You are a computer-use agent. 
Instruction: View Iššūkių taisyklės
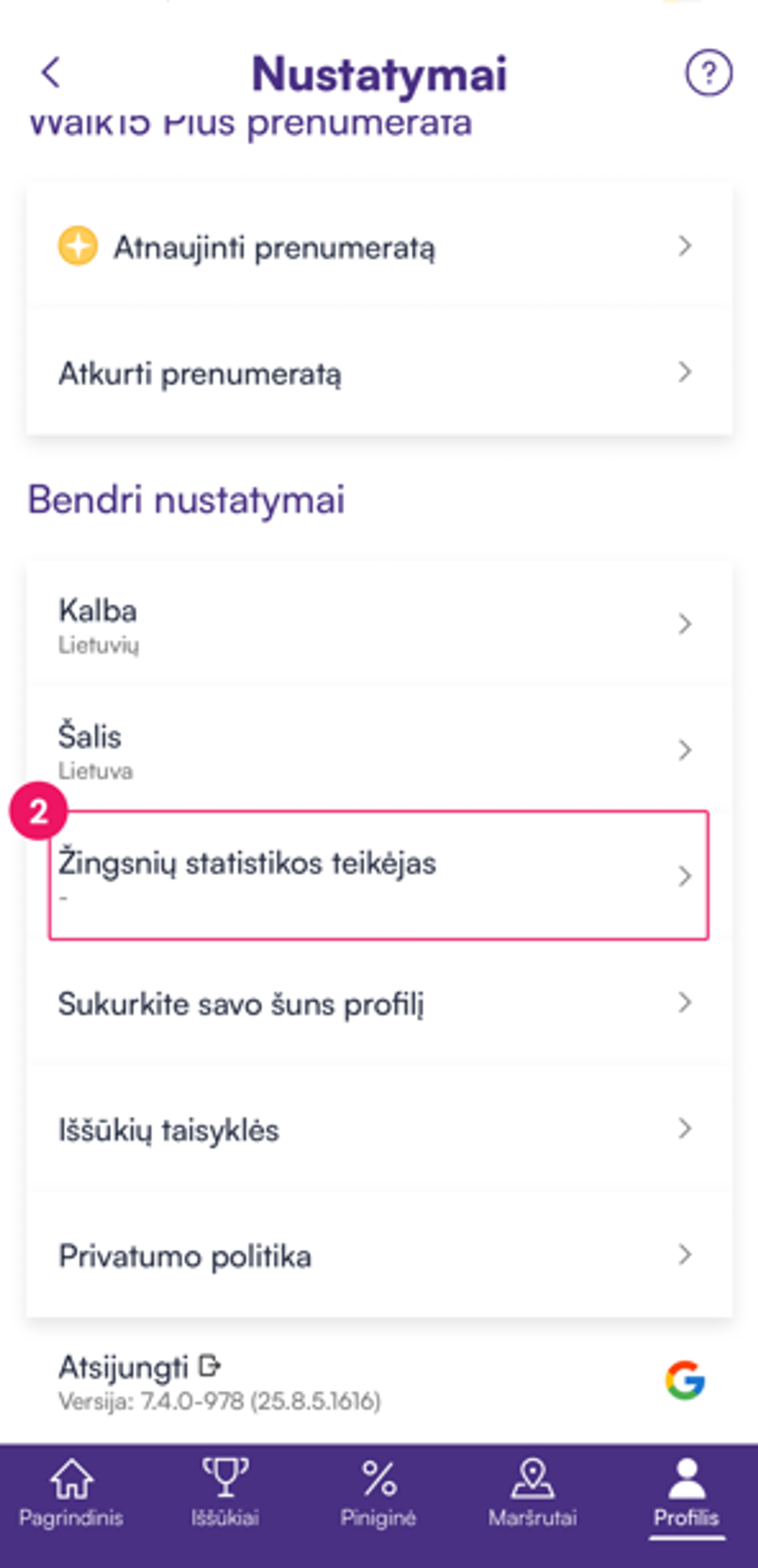point(378,1130)
